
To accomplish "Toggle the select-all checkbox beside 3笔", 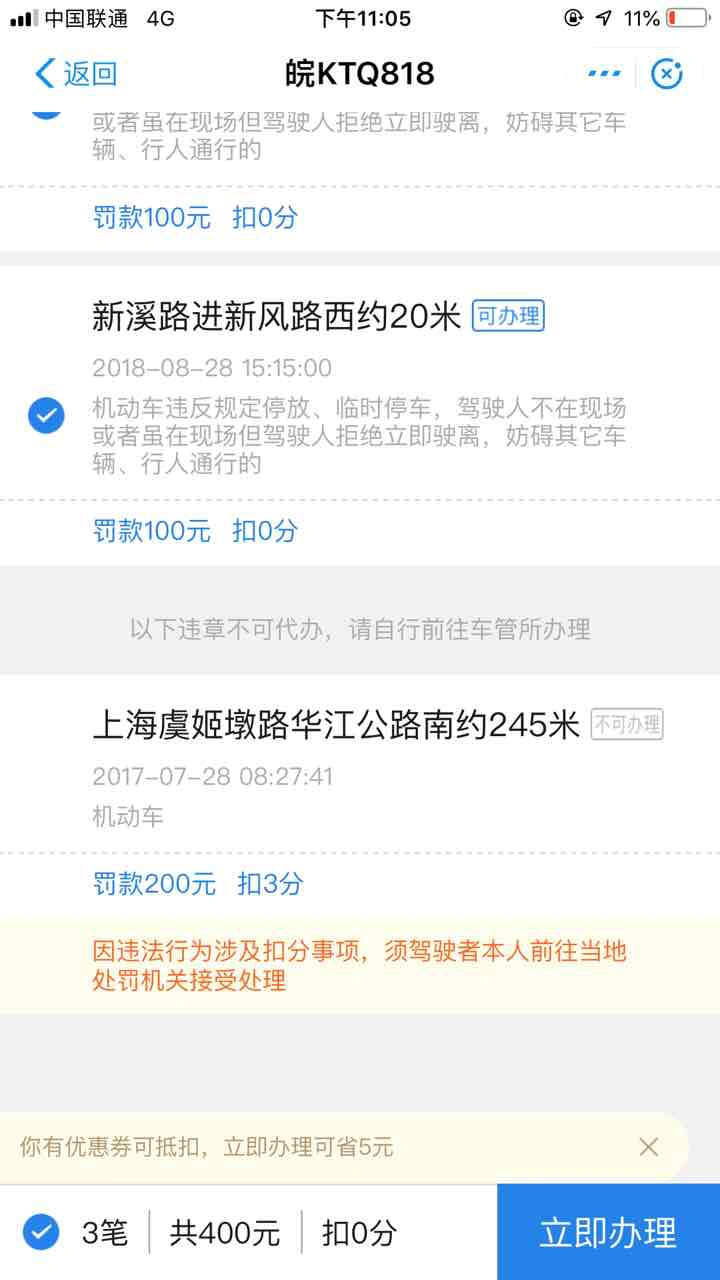I will click(x=41, y=1232).
